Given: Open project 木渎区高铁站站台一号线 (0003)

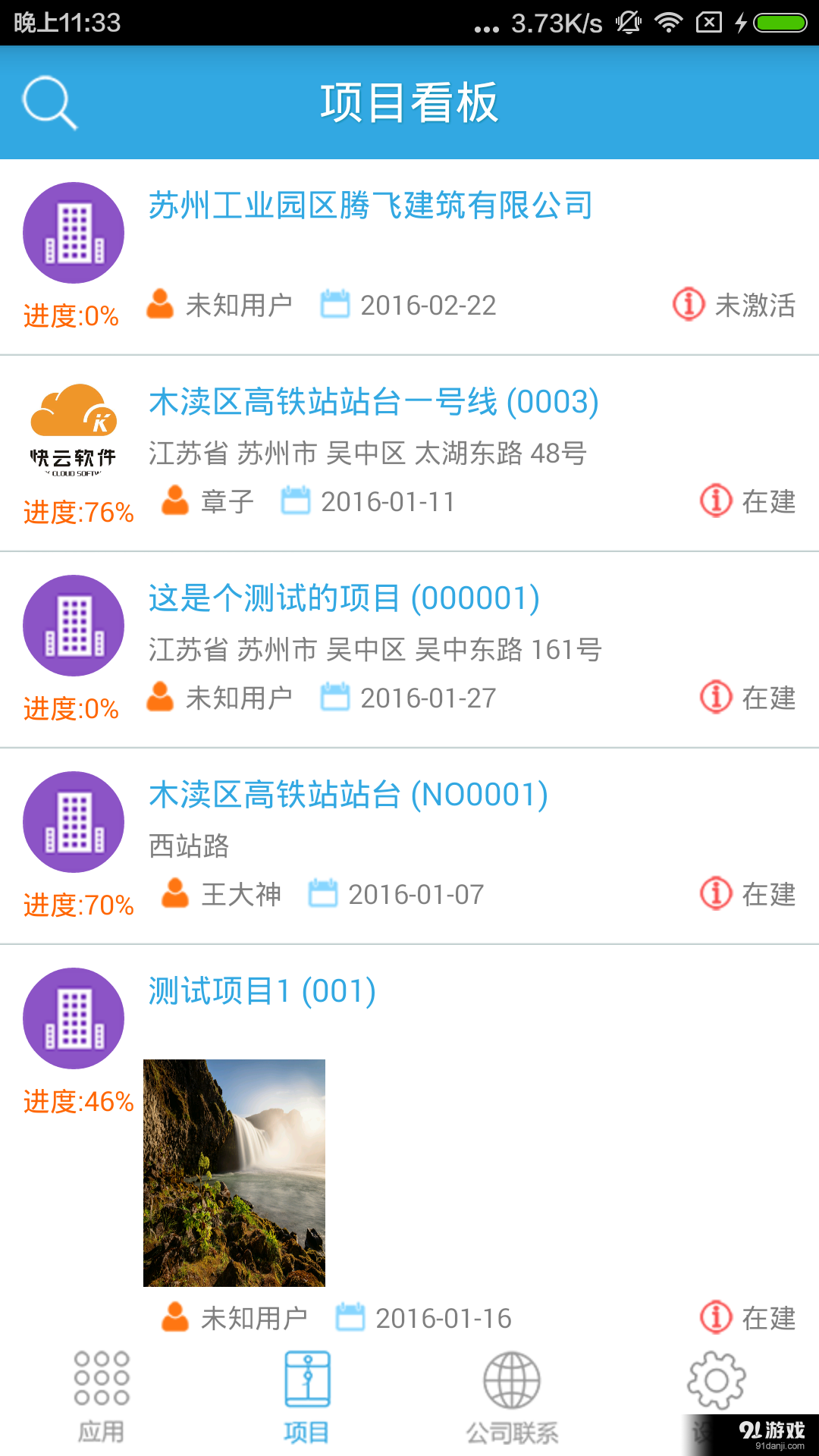Looking at the screenshot, I should point(372,403).
